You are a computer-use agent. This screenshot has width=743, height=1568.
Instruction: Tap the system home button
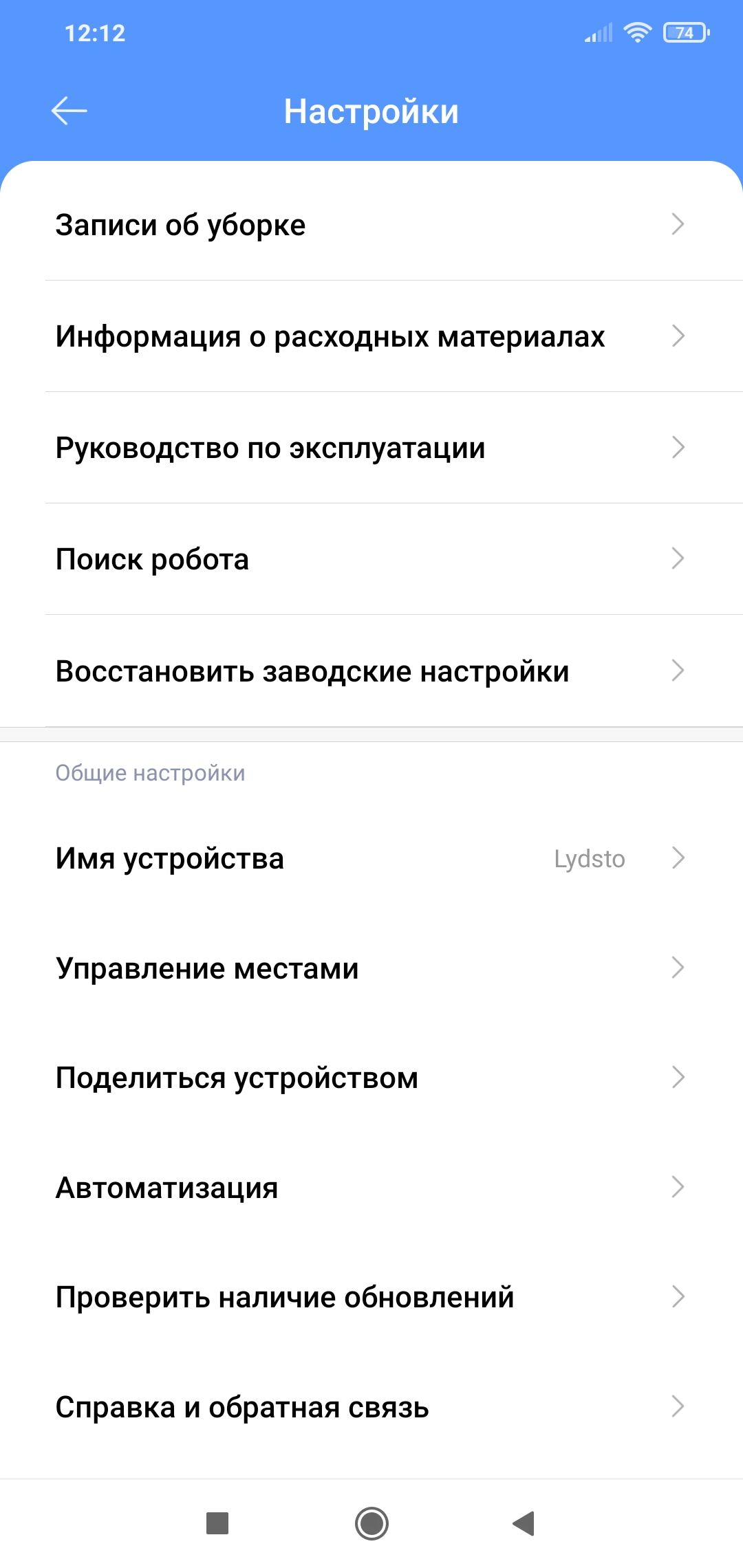click(x=371, y=1523)
